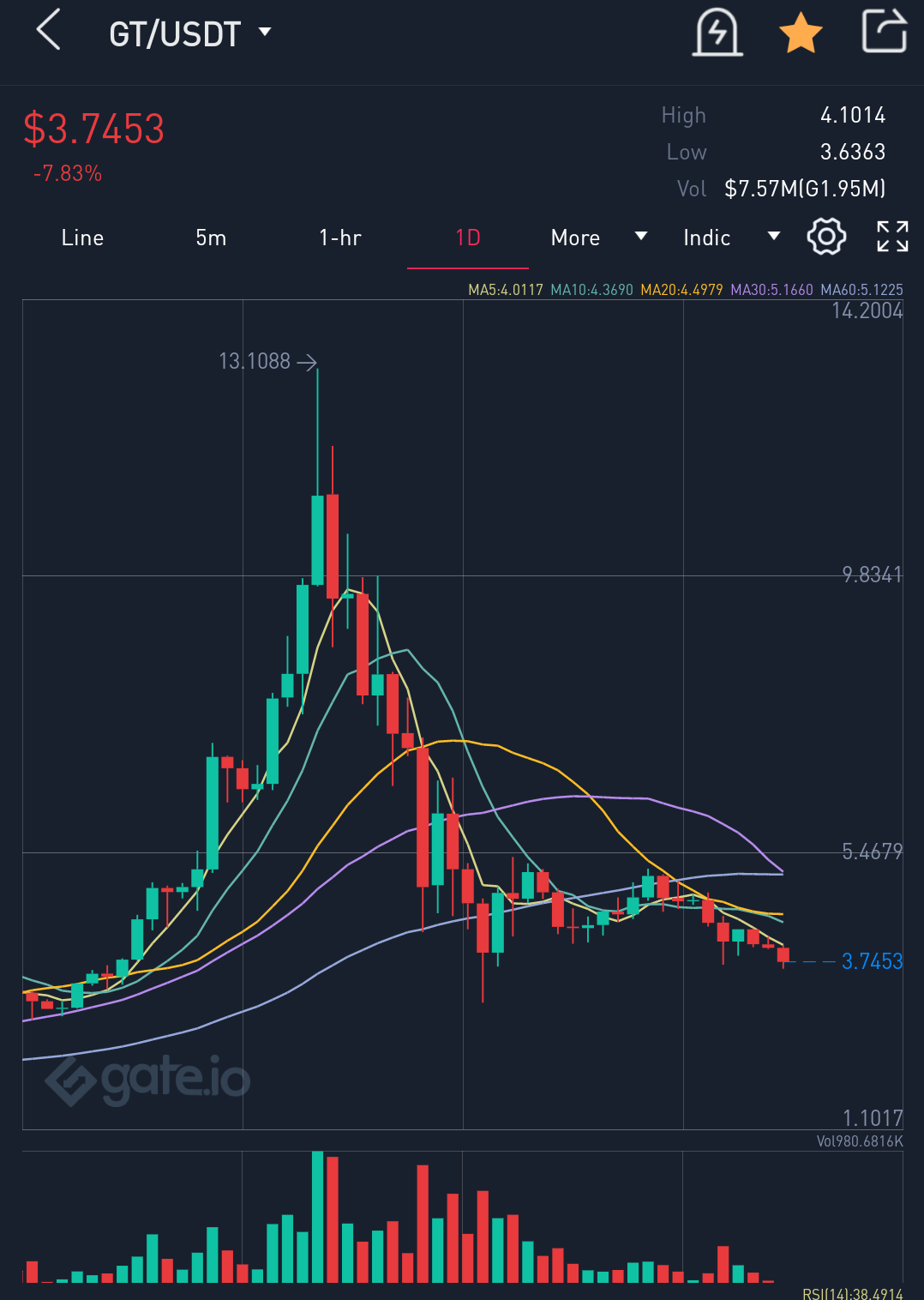Toggle the favorite star for GT/USDT

pyautogui.click(x=801, y=33)
